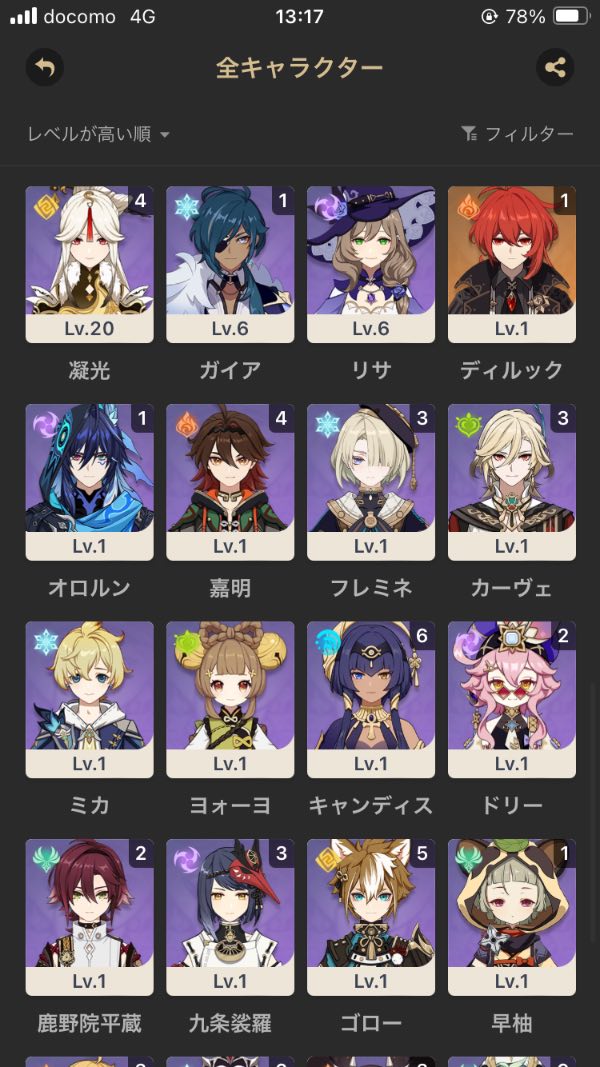The image size is (600, 1067).
Task: Open the 早柚 character card
Action: click(512, 916)
